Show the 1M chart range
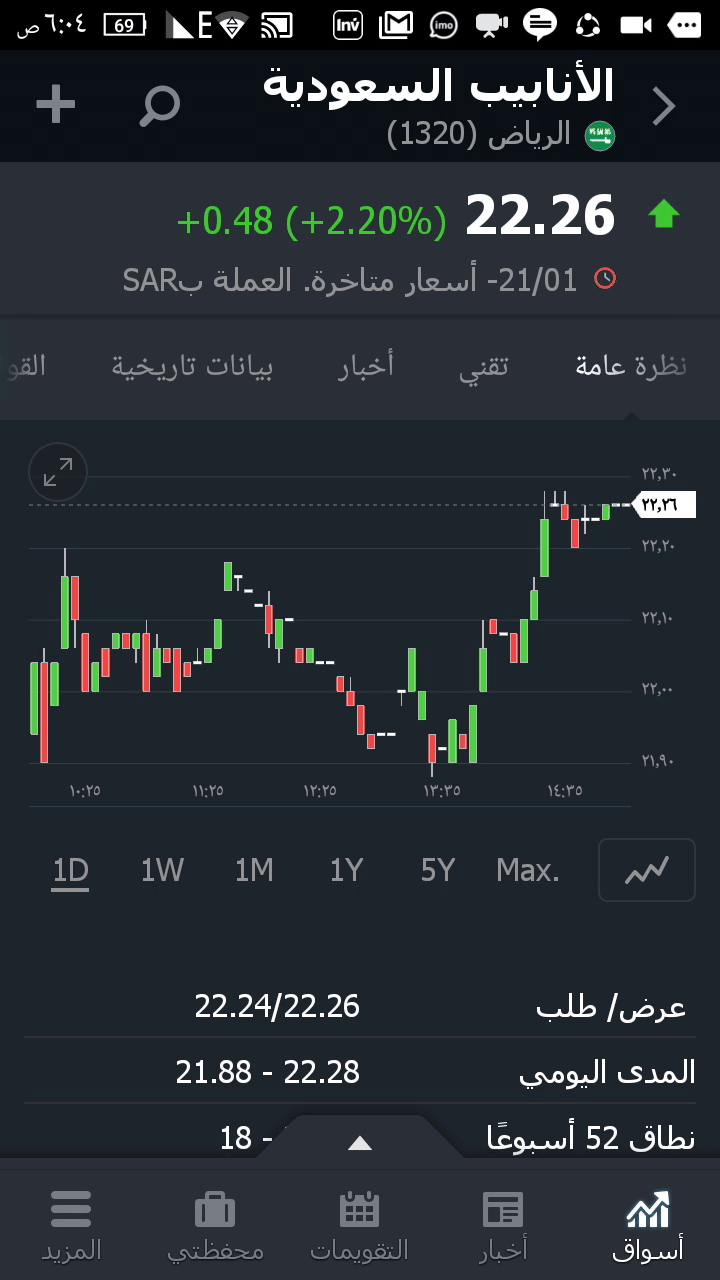 click(x=254, y=871)
